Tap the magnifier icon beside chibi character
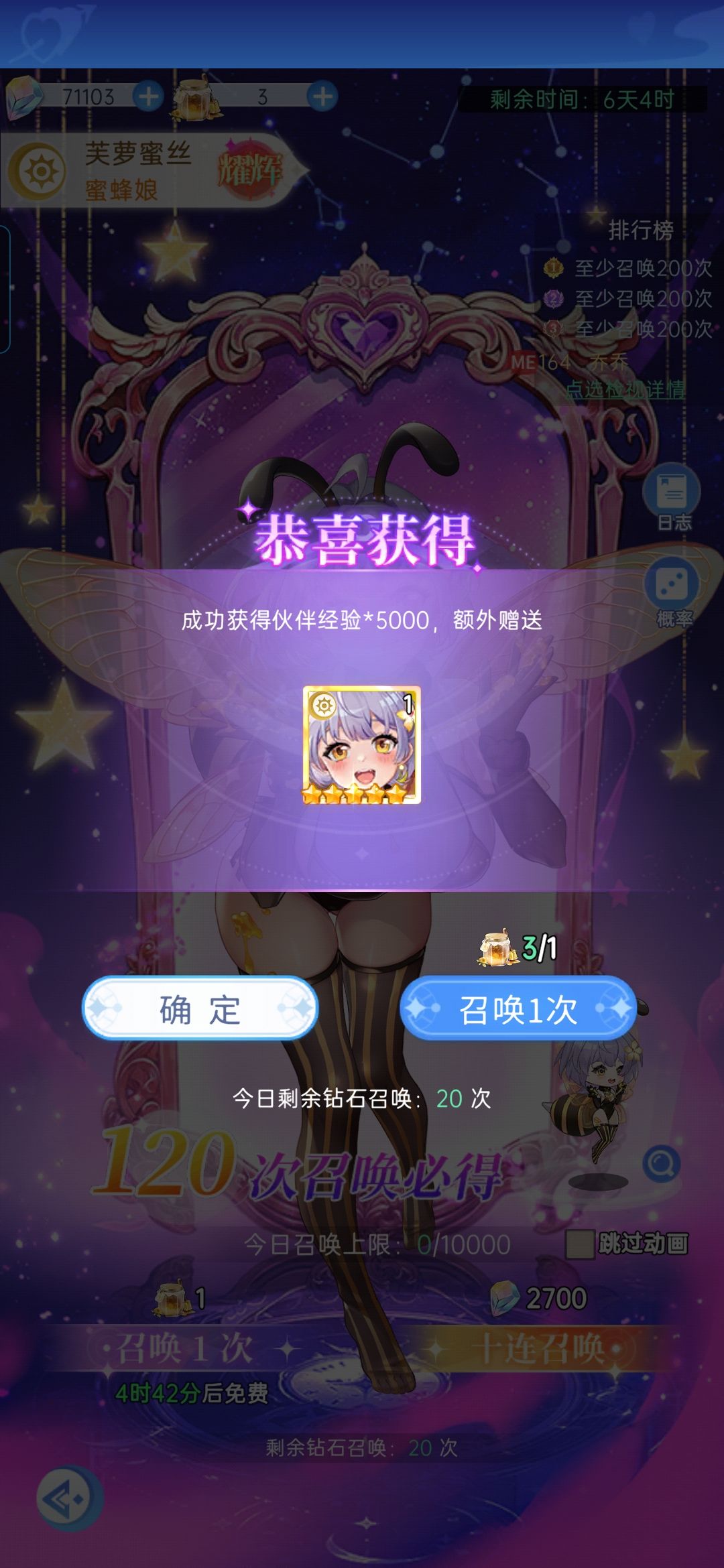Viewport: 724px width, 1568px height. [x=662, y=1164]
